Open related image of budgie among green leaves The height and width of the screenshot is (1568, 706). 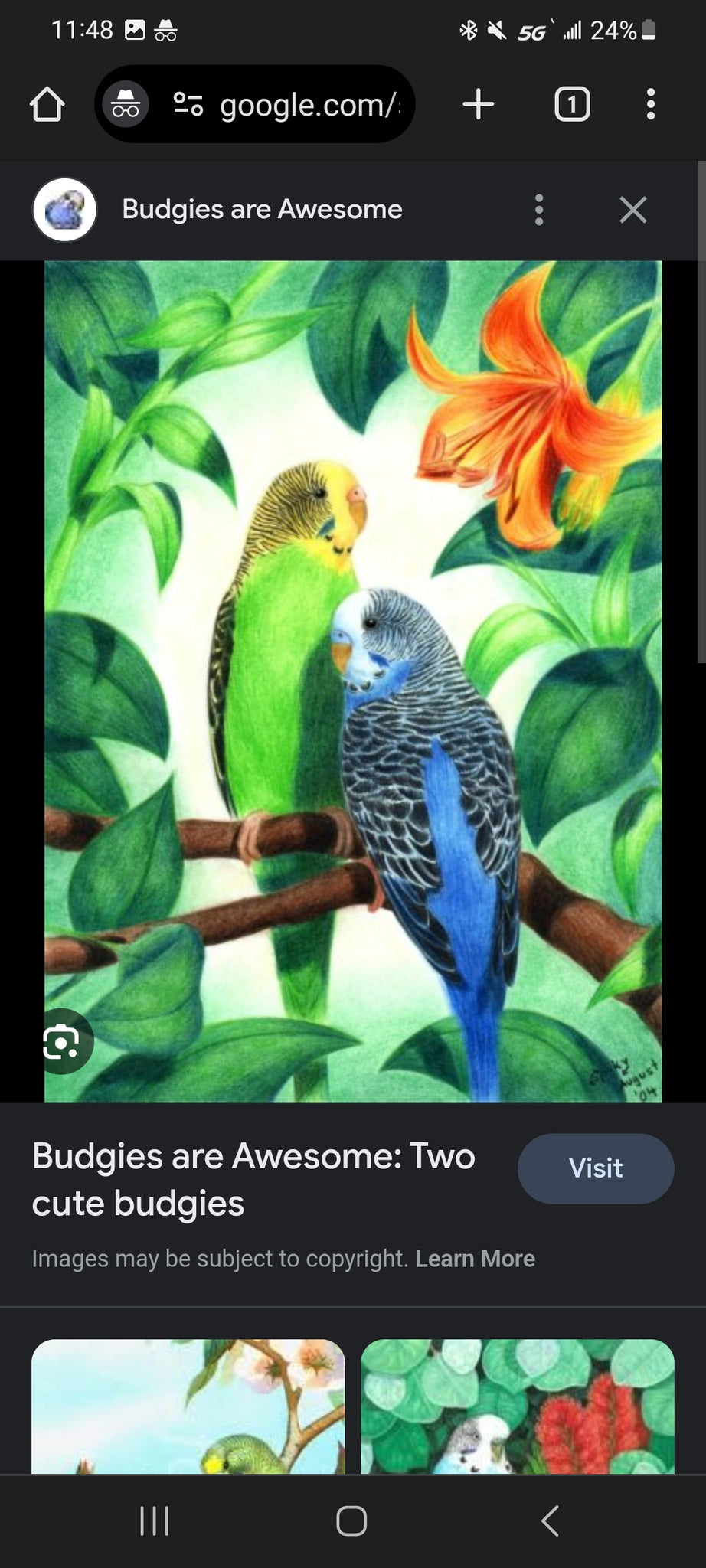[x=518, y=1406]
